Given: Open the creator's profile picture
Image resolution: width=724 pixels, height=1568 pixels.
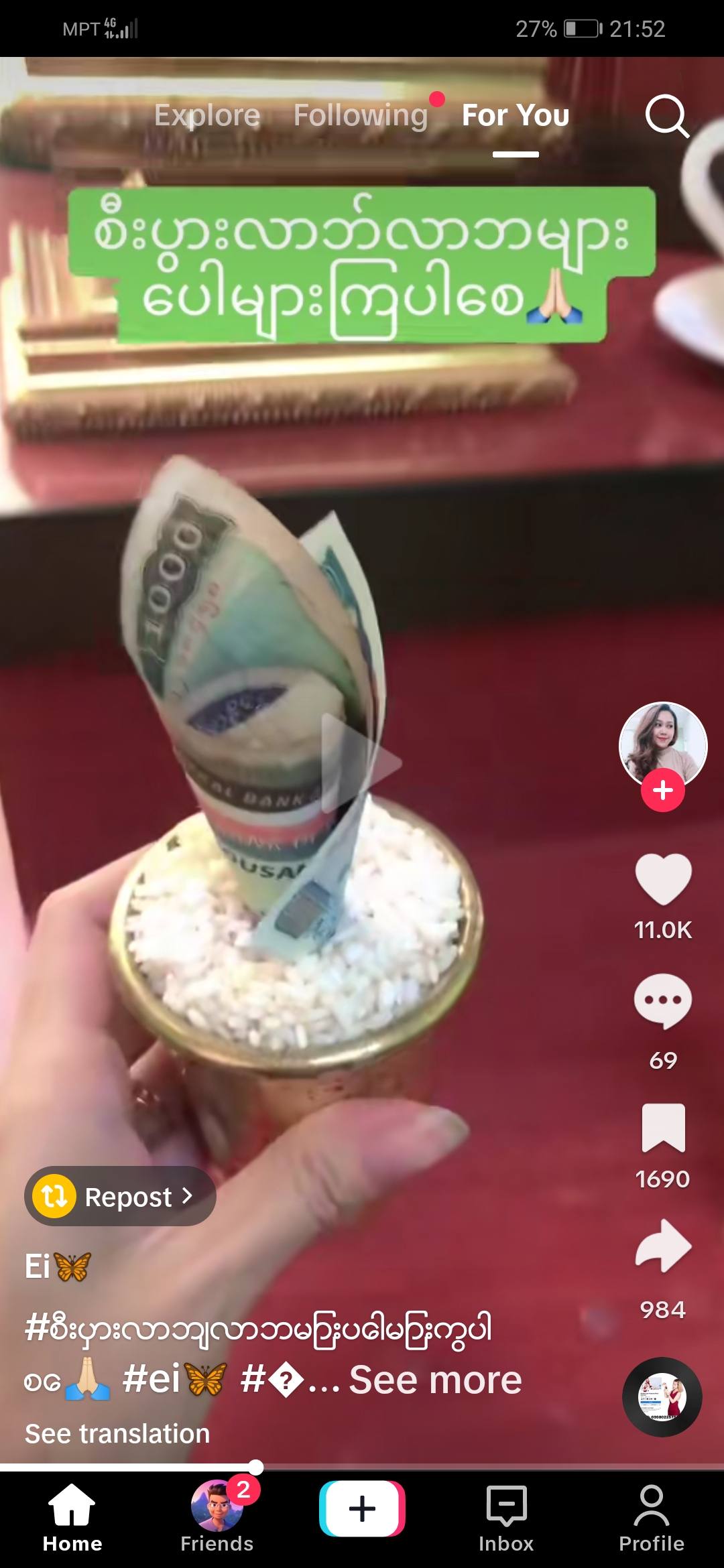Looking at the screenshot, I should (x=662, y=744).
